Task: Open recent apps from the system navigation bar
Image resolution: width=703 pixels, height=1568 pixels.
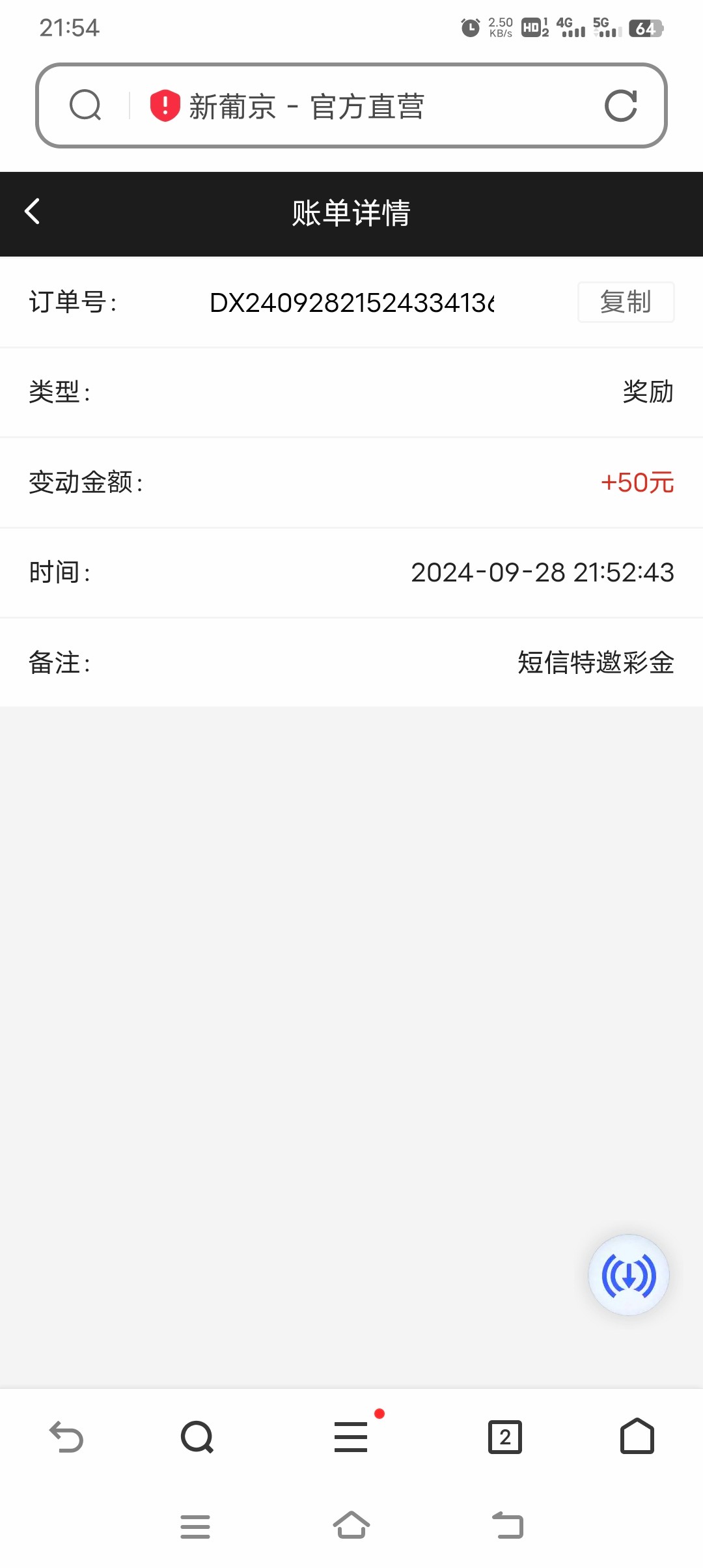Action: coord(195,1526)
